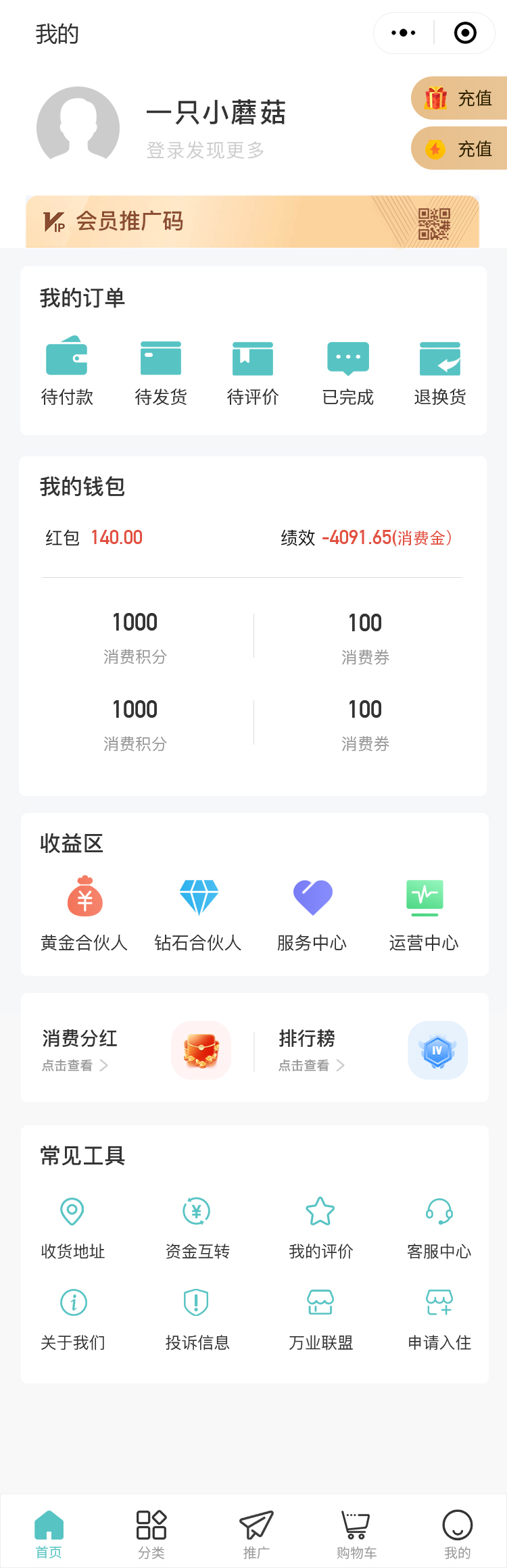This screenshot has width=507, height=1568.
Task: Open the mini program overflow menu
Action: pyautogui.click(x=404, y=33)
